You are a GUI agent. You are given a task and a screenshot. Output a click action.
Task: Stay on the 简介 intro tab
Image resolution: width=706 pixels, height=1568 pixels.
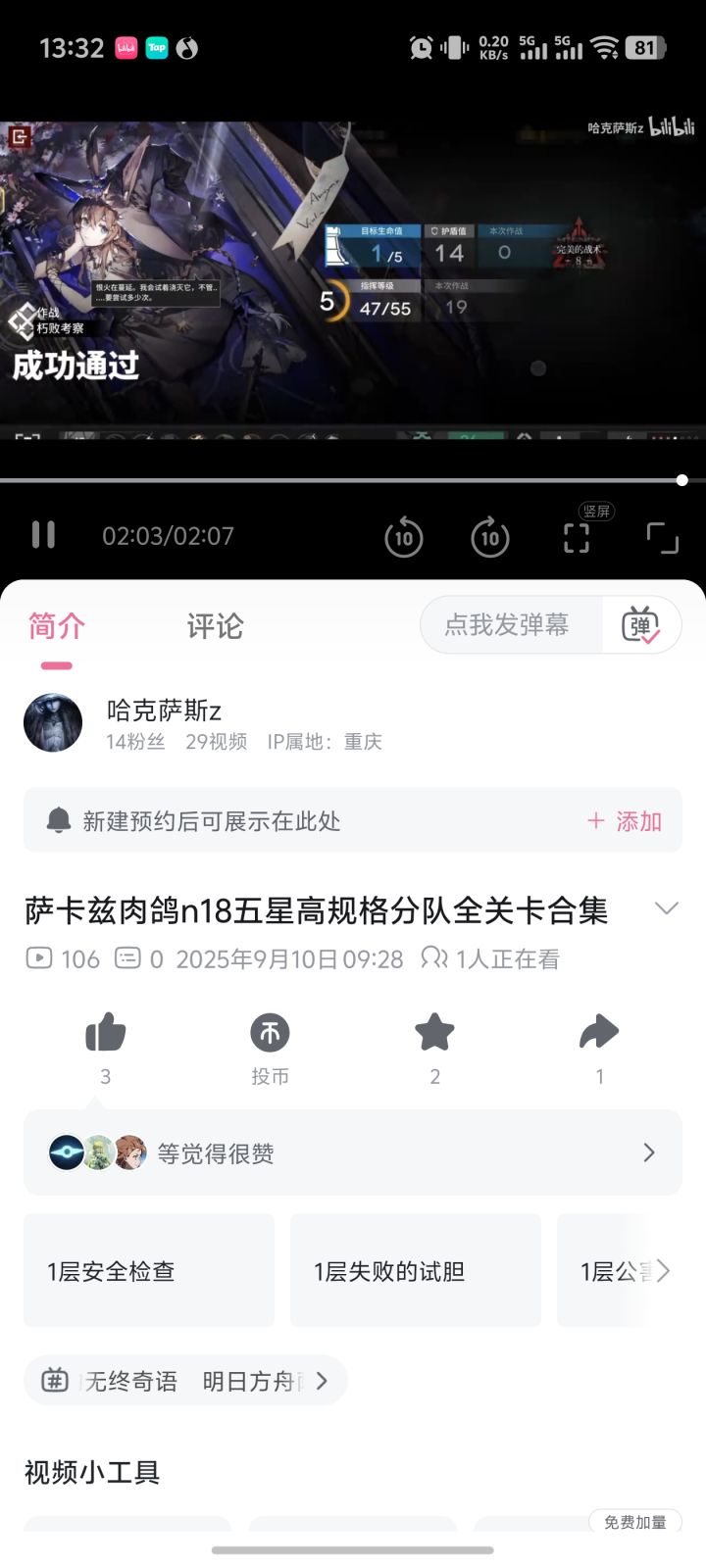click(x=56, y=626)
